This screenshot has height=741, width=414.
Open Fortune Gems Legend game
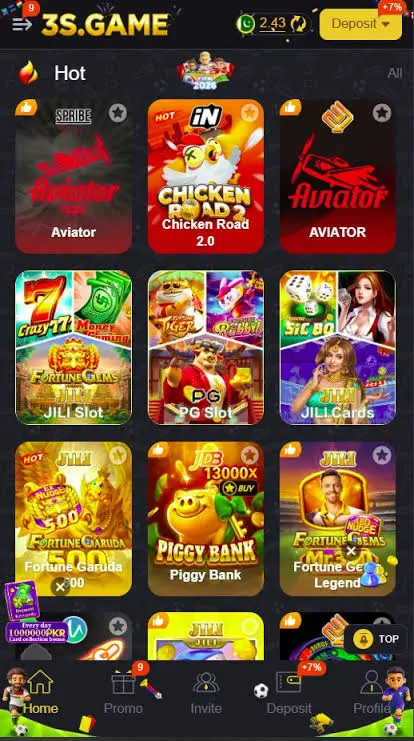click(337, 518)
